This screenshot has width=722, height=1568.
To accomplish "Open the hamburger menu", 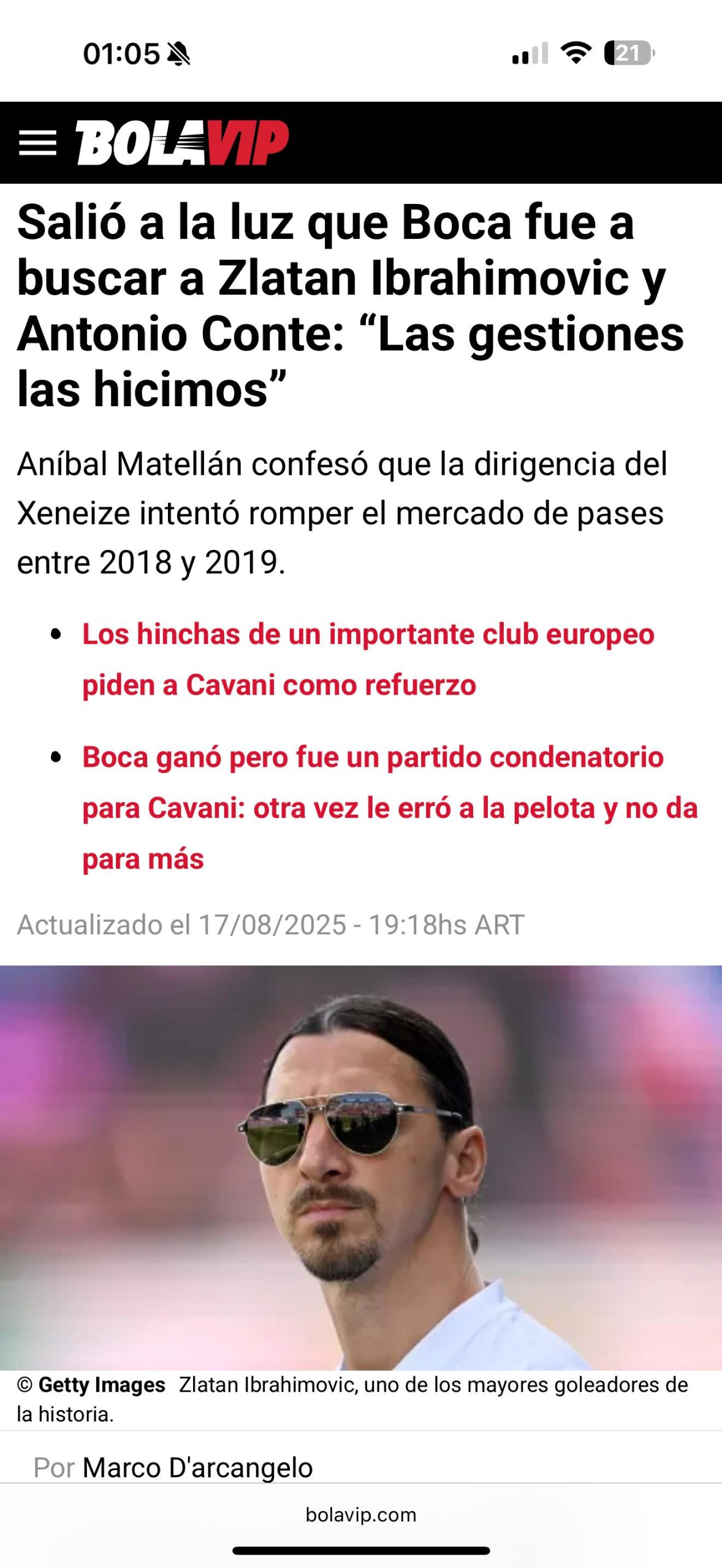I will 37,143.
